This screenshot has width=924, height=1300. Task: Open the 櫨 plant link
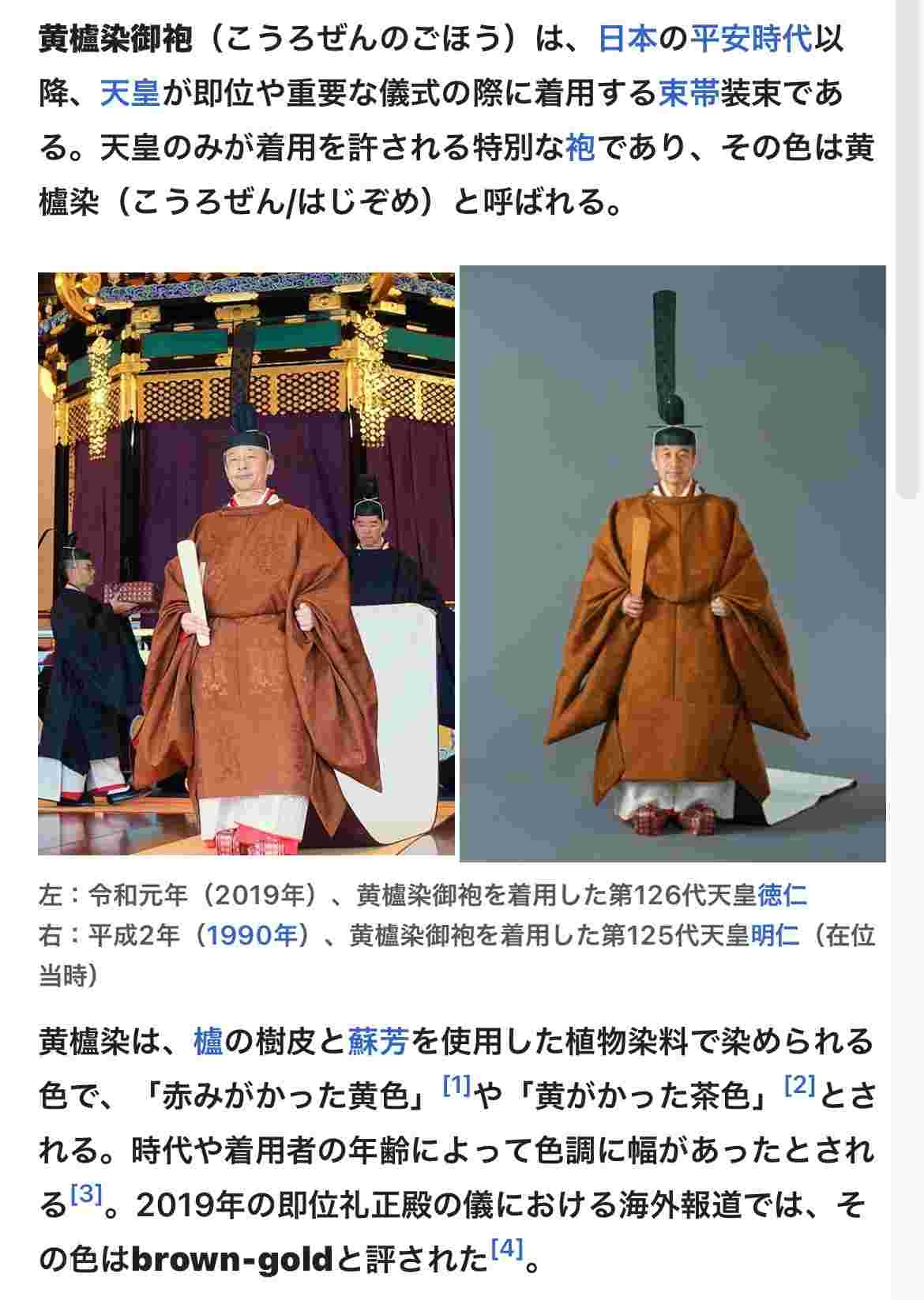[x=208, y=1042]
